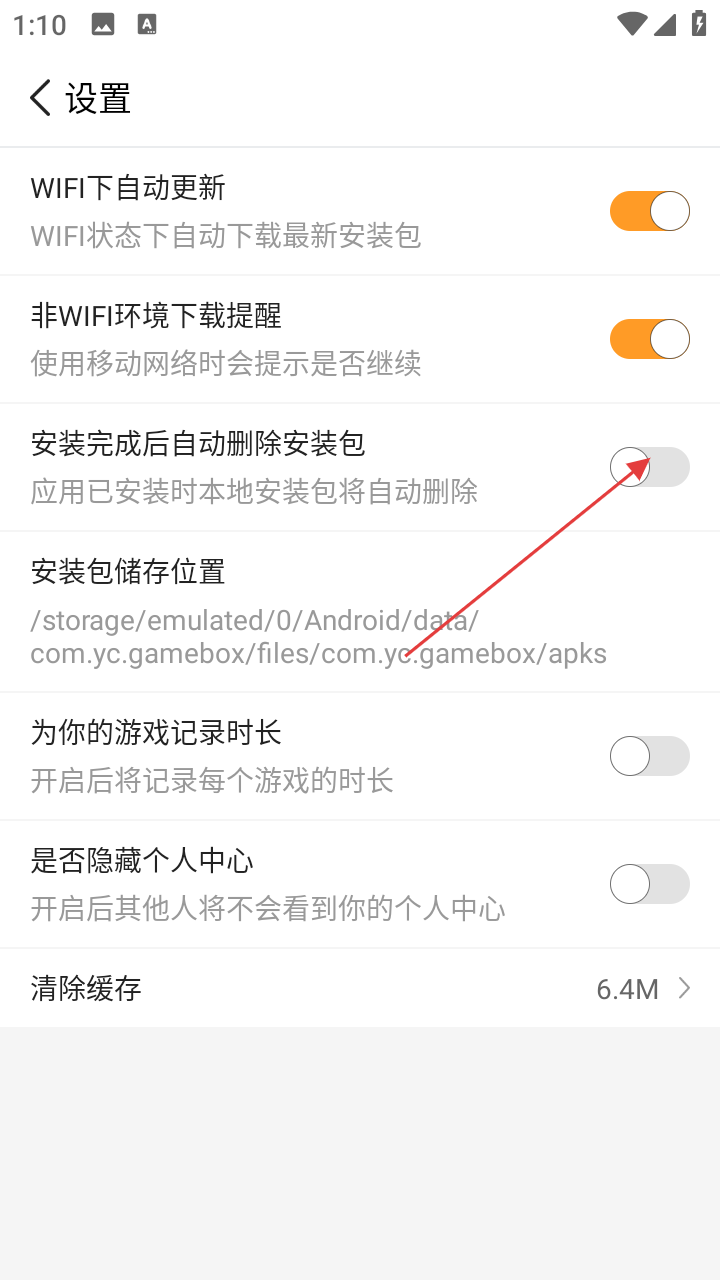Image resolution: width=720 pixels, height=1280 pixels.
Task: Open 清除缓存 to clear 6.4M
Action: point(360,989)
